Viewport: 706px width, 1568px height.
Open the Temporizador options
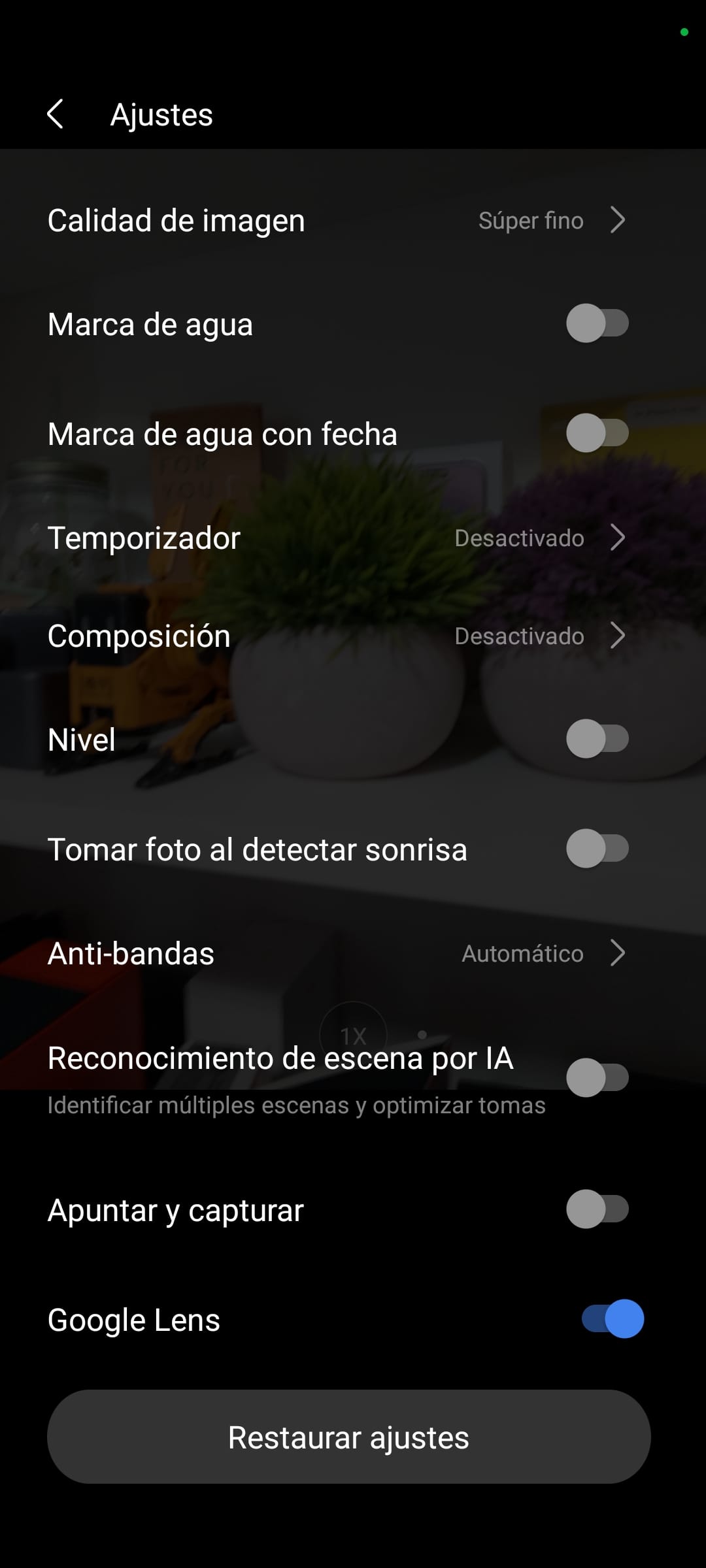(x=337, y=538)
